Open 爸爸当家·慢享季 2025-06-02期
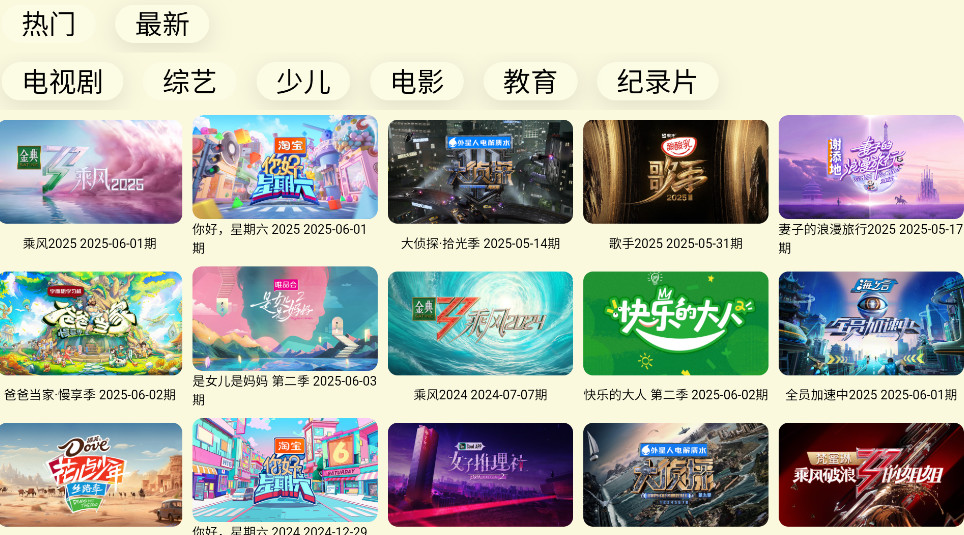964x535 pixels. [91, 323]
